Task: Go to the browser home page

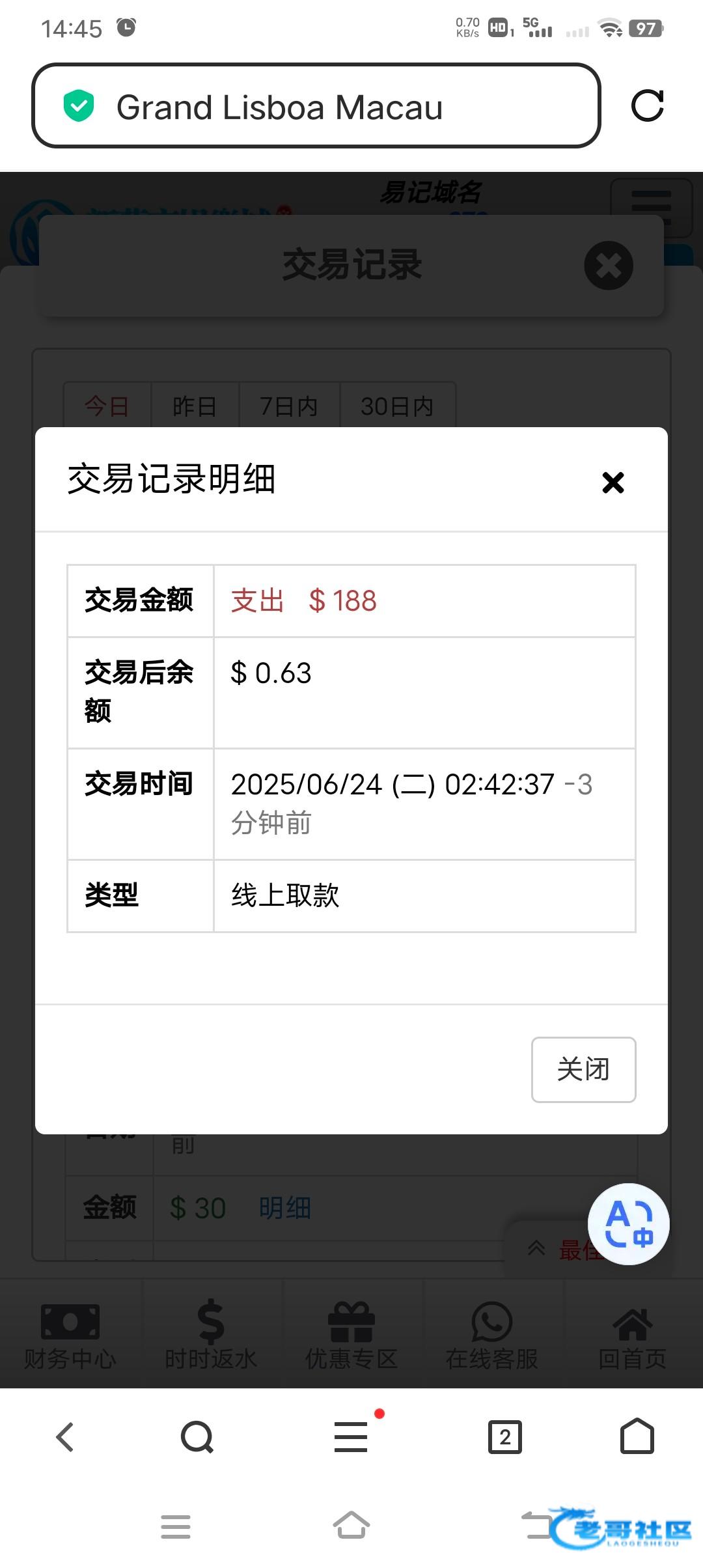Action: [637, 1436]
